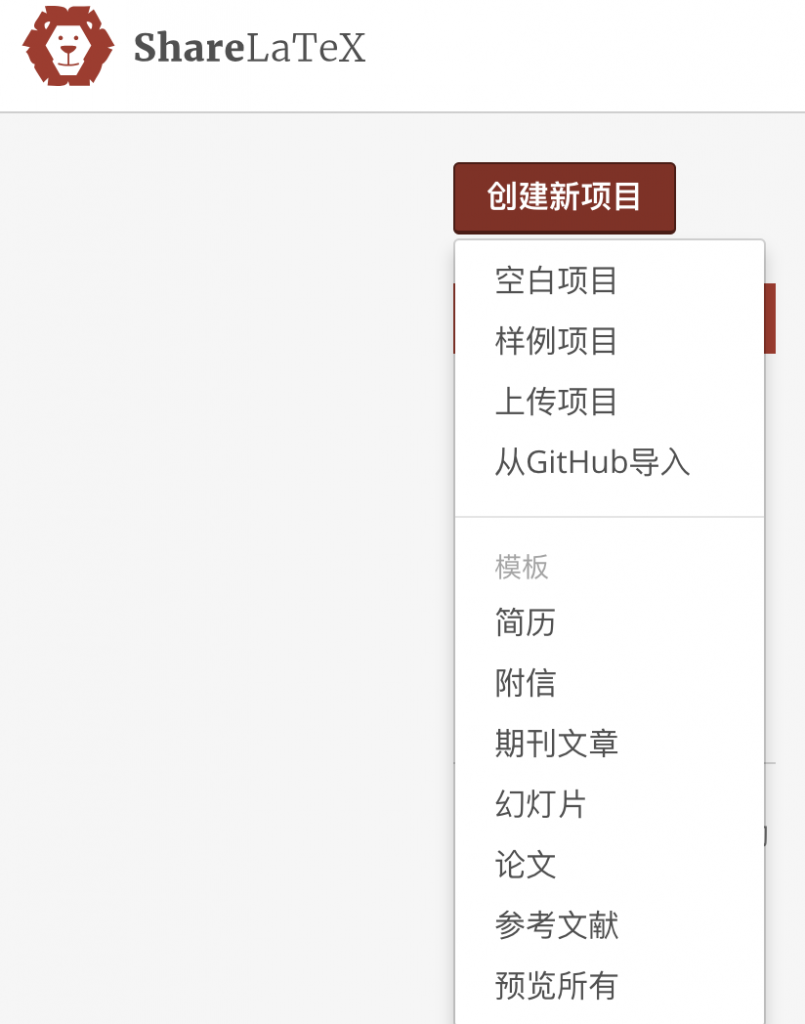Select 空白项目 from the dropdown

[x=556, y=281]
